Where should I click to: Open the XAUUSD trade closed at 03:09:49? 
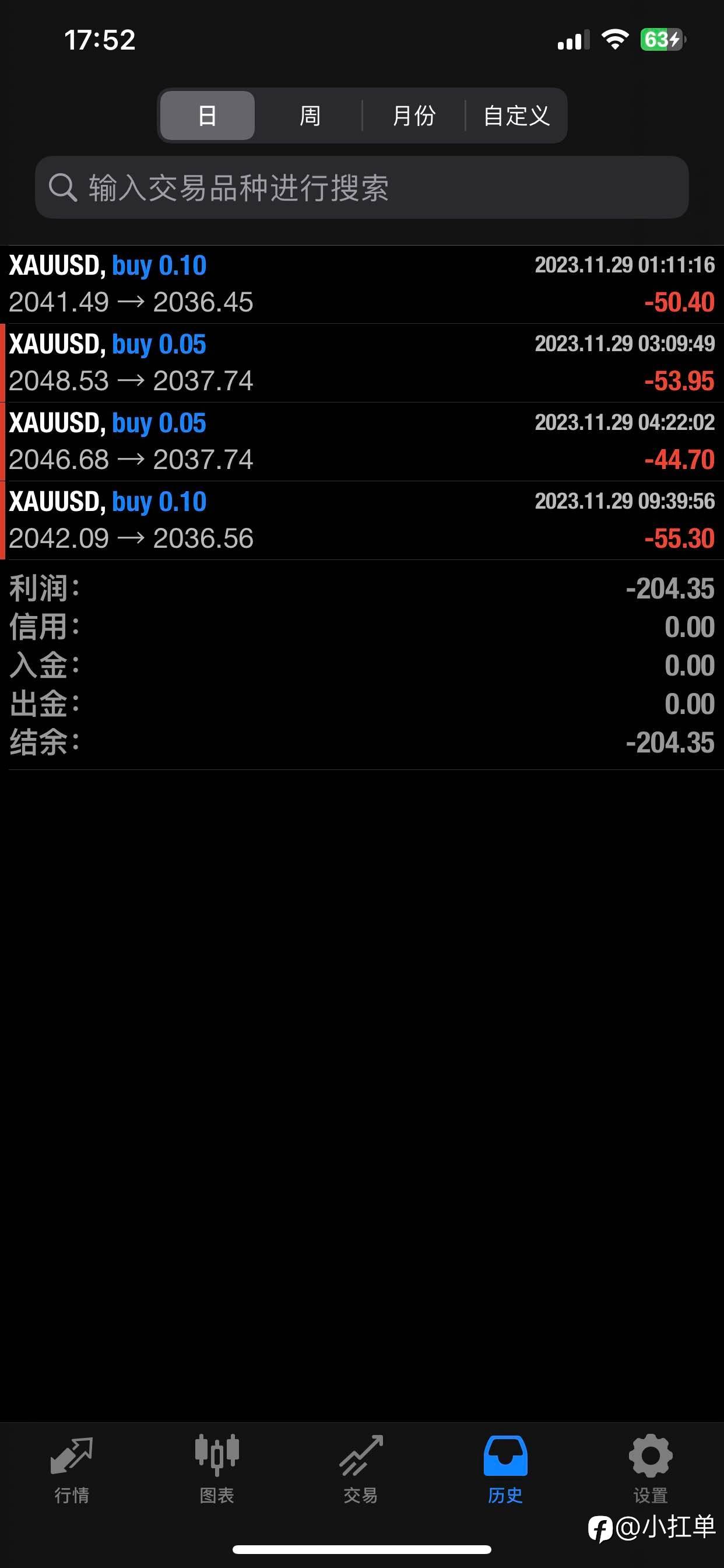click(362, 363)
